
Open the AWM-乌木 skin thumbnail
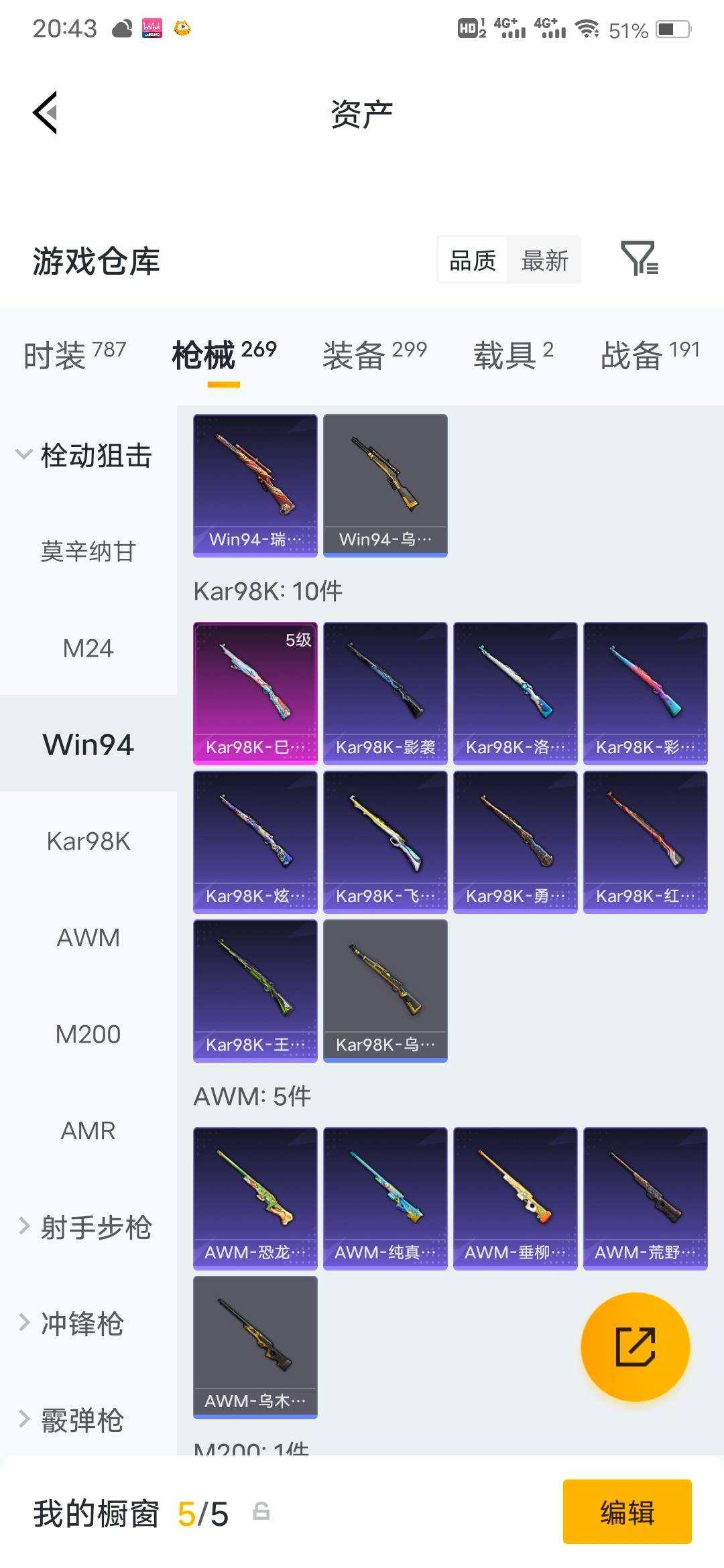coord(255,1347)
